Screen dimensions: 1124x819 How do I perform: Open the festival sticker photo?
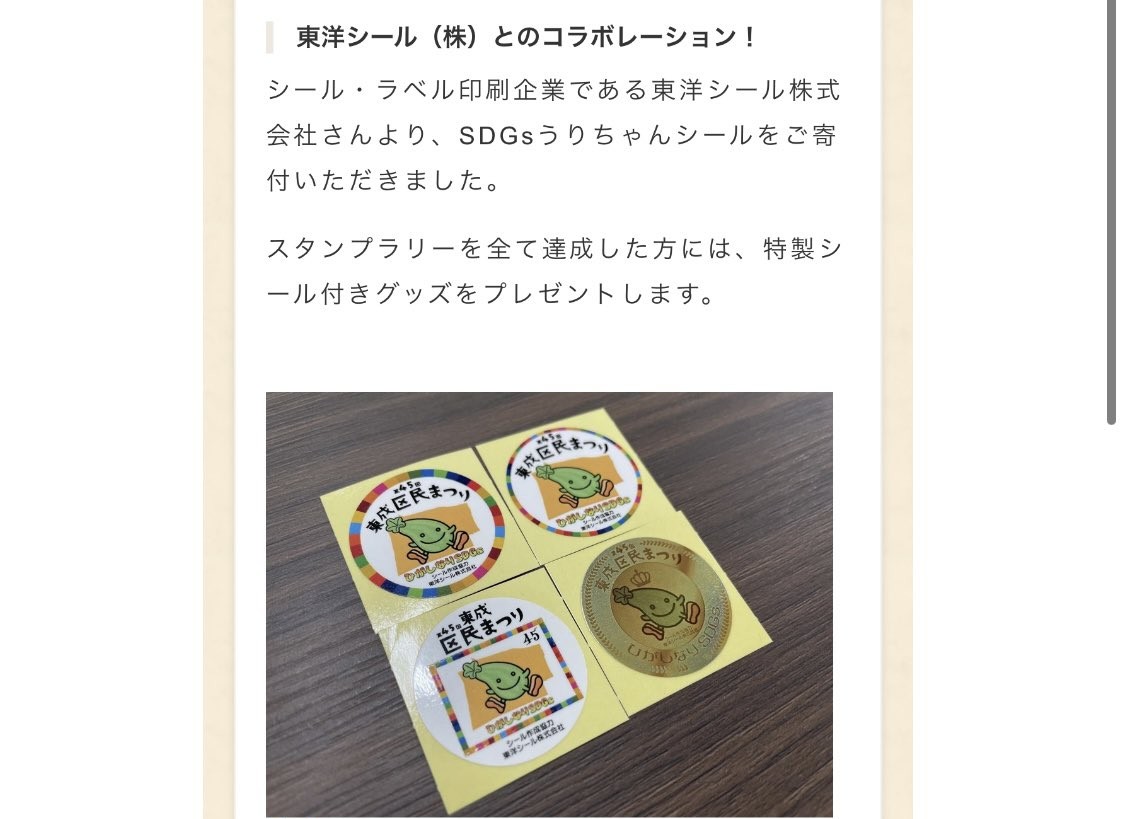549,604
